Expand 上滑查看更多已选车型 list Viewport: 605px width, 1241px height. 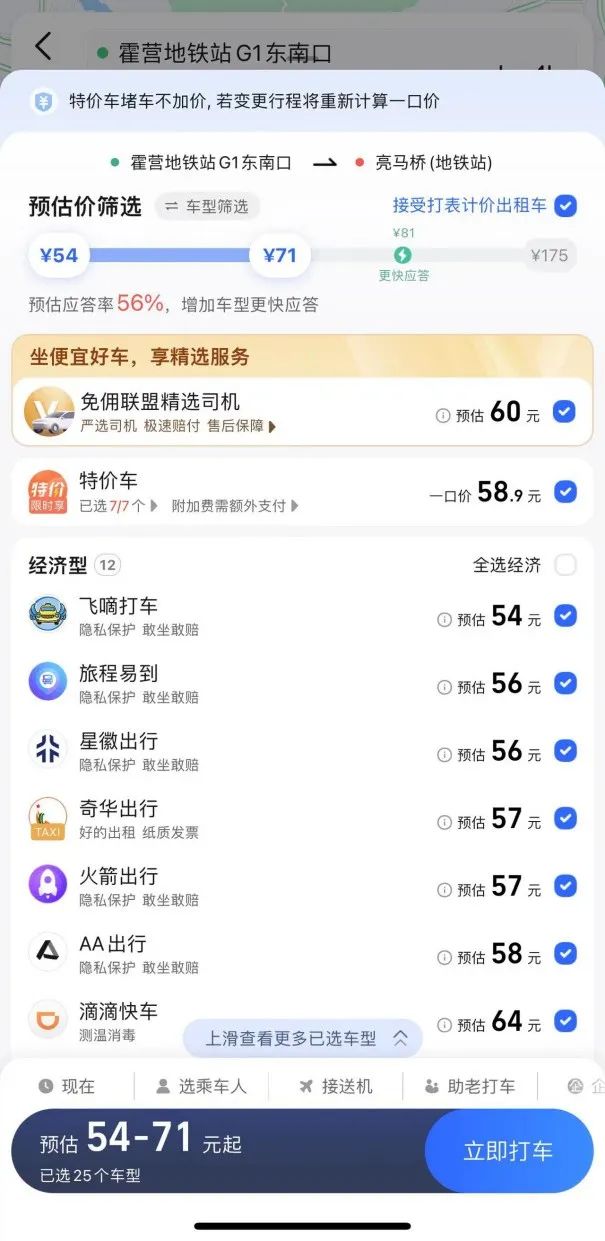pos(303,1038)
